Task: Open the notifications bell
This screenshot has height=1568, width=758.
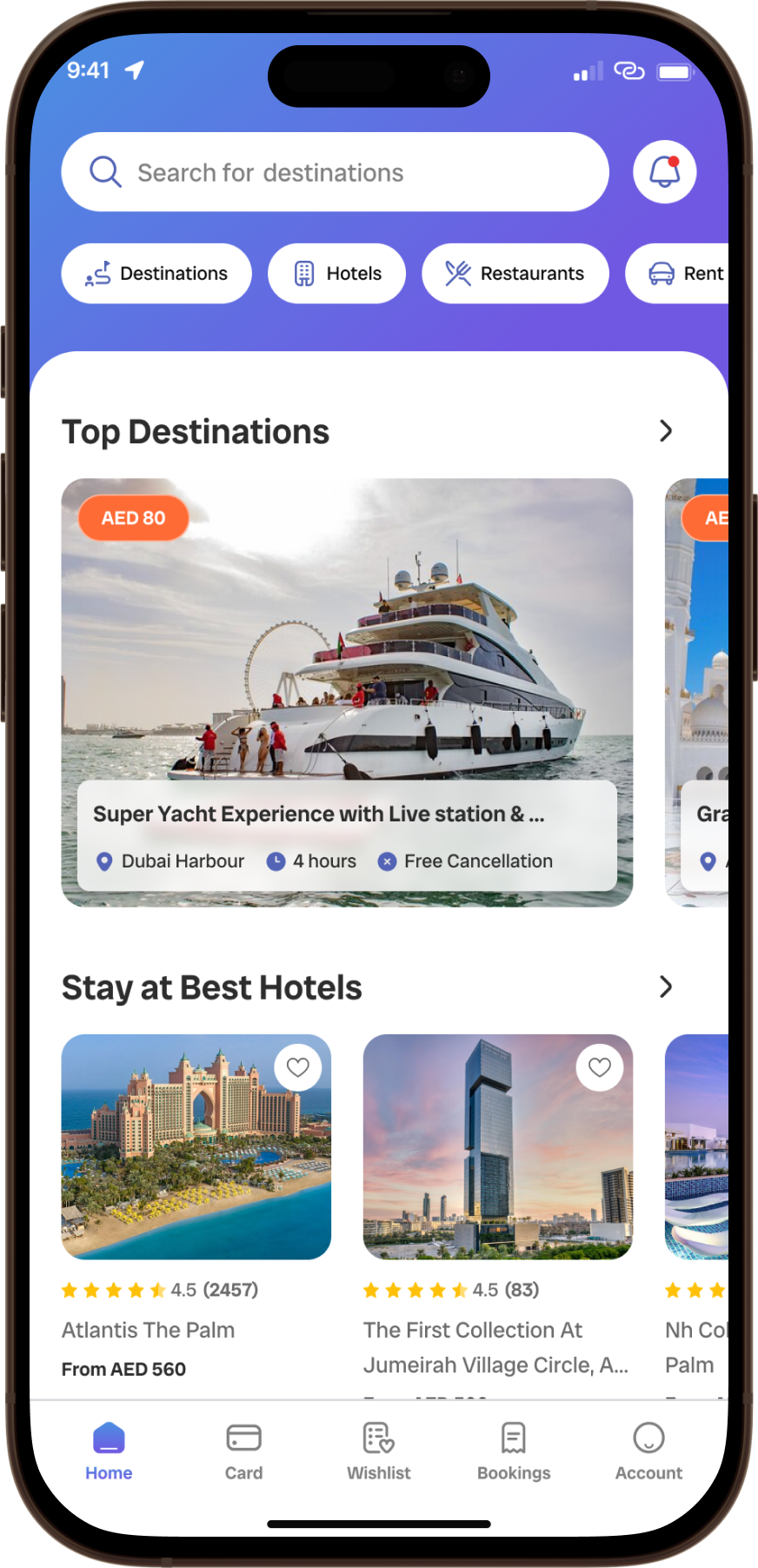Action: [664, 172]
